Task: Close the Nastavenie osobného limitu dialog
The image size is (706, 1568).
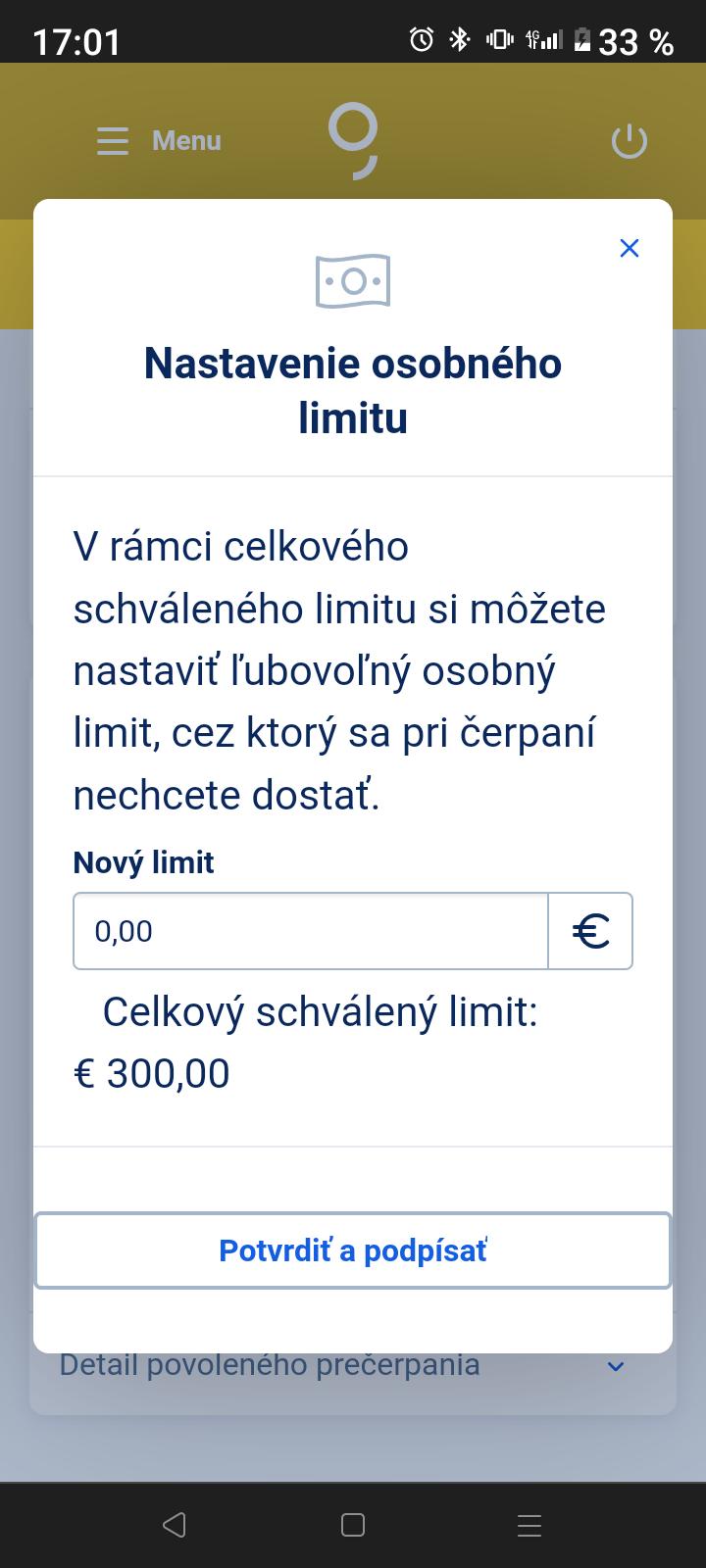Action: click(630, 249)
